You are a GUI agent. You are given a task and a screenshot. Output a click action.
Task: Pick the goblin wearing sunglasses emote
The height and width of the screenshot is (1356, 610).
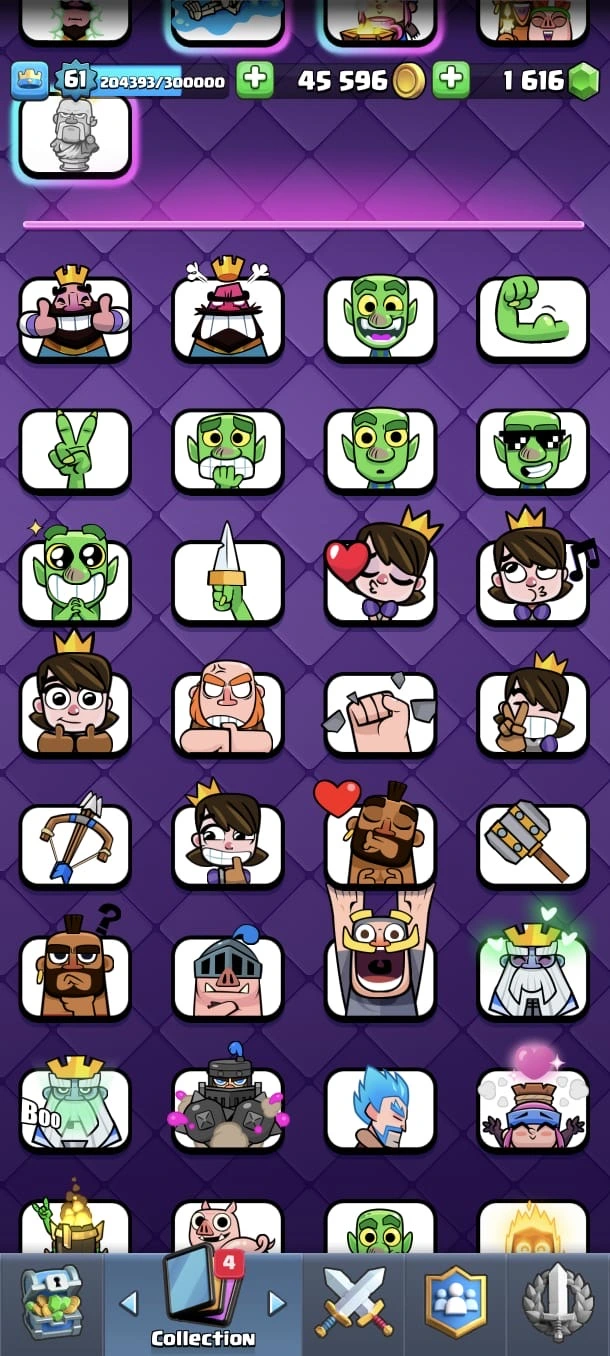532,450
